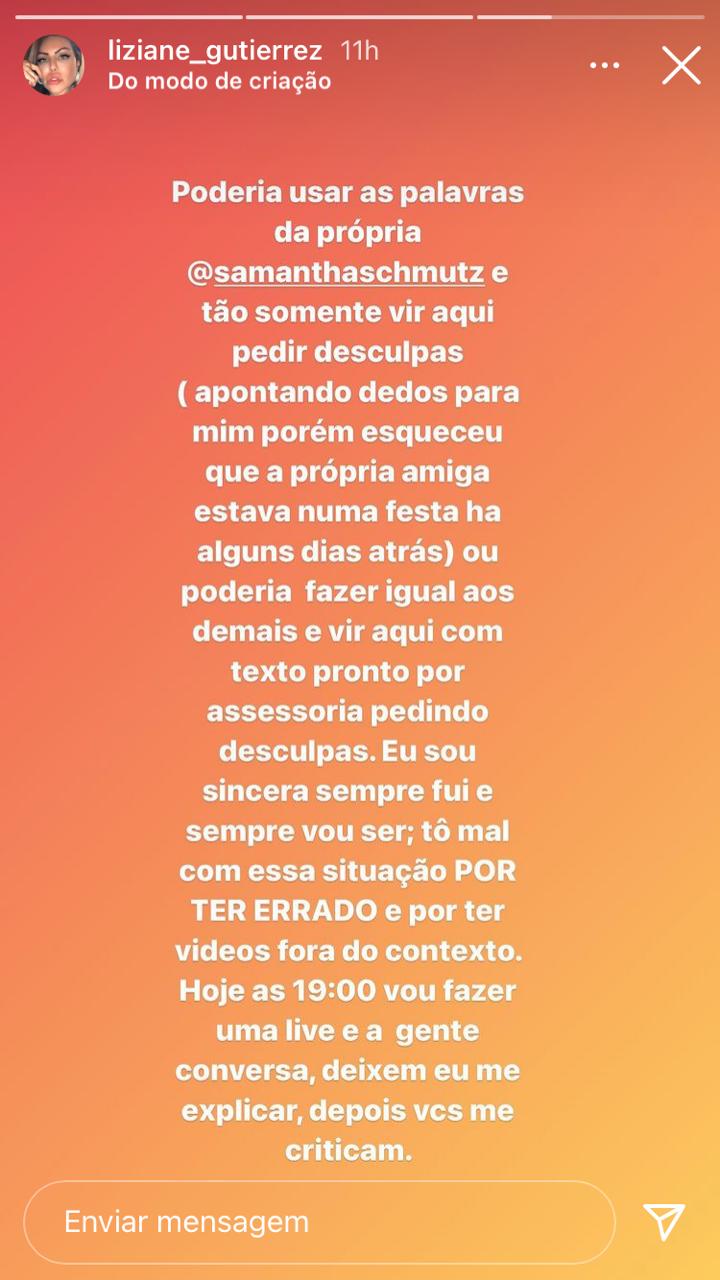Tap the Enviar mensagem reply field
720x1280 pixels.
coord(318,1222)
